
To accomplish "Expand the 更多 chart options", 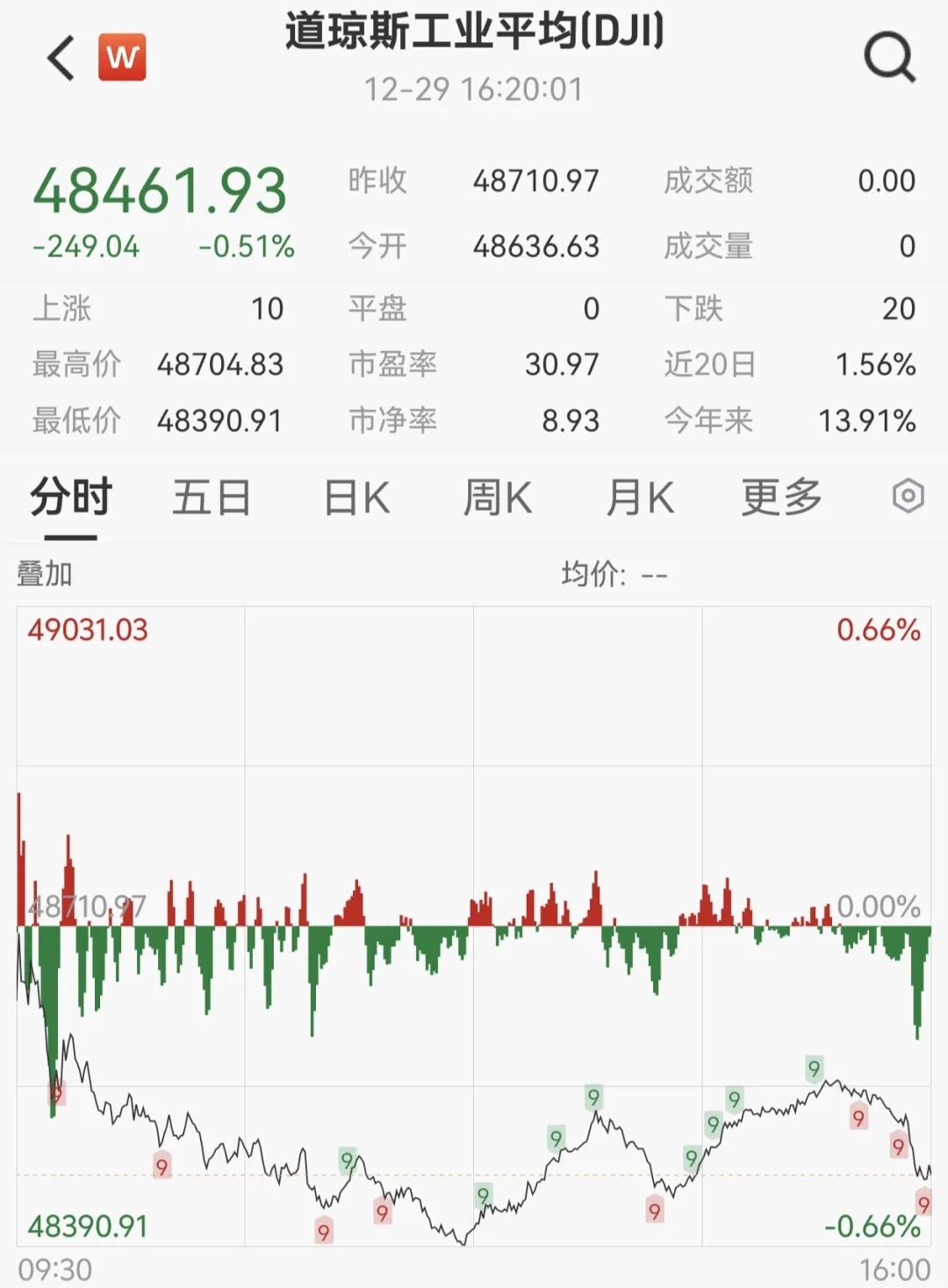I will (x=781, y=497).
